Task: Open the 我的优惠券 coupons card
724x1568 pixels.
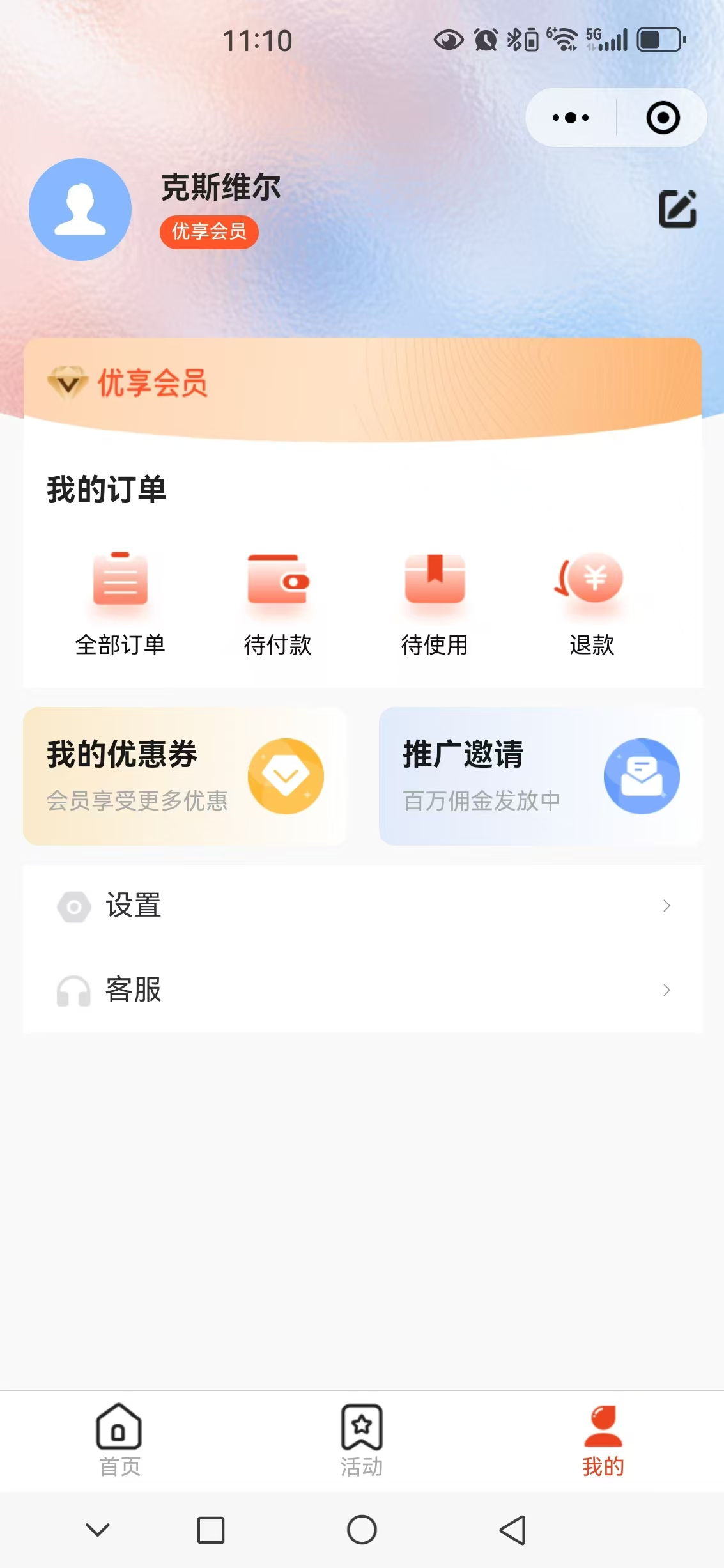Action: [x=185, y=776]
